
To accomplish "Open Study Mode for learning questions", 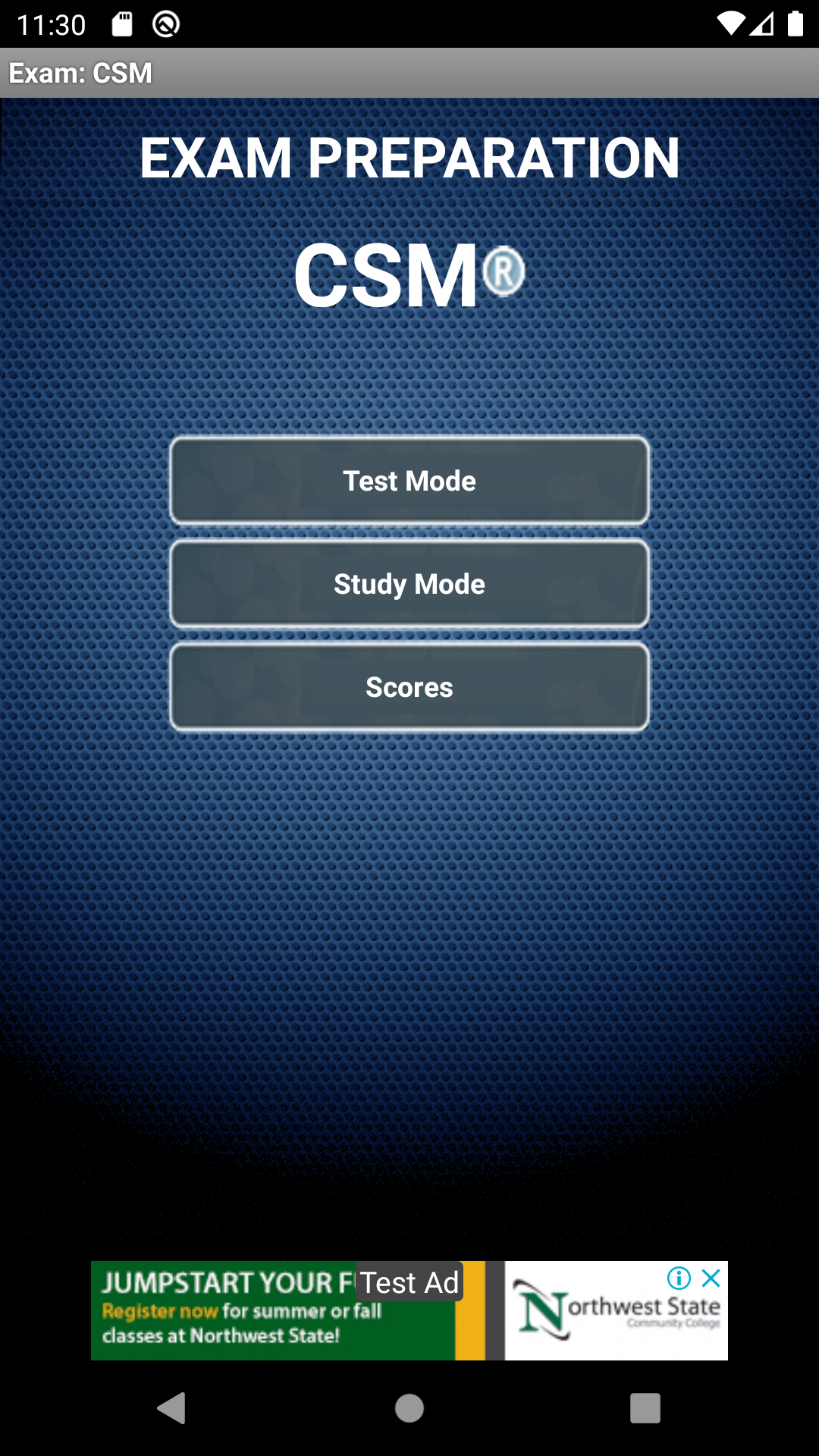I will click(x=409, y=584).
